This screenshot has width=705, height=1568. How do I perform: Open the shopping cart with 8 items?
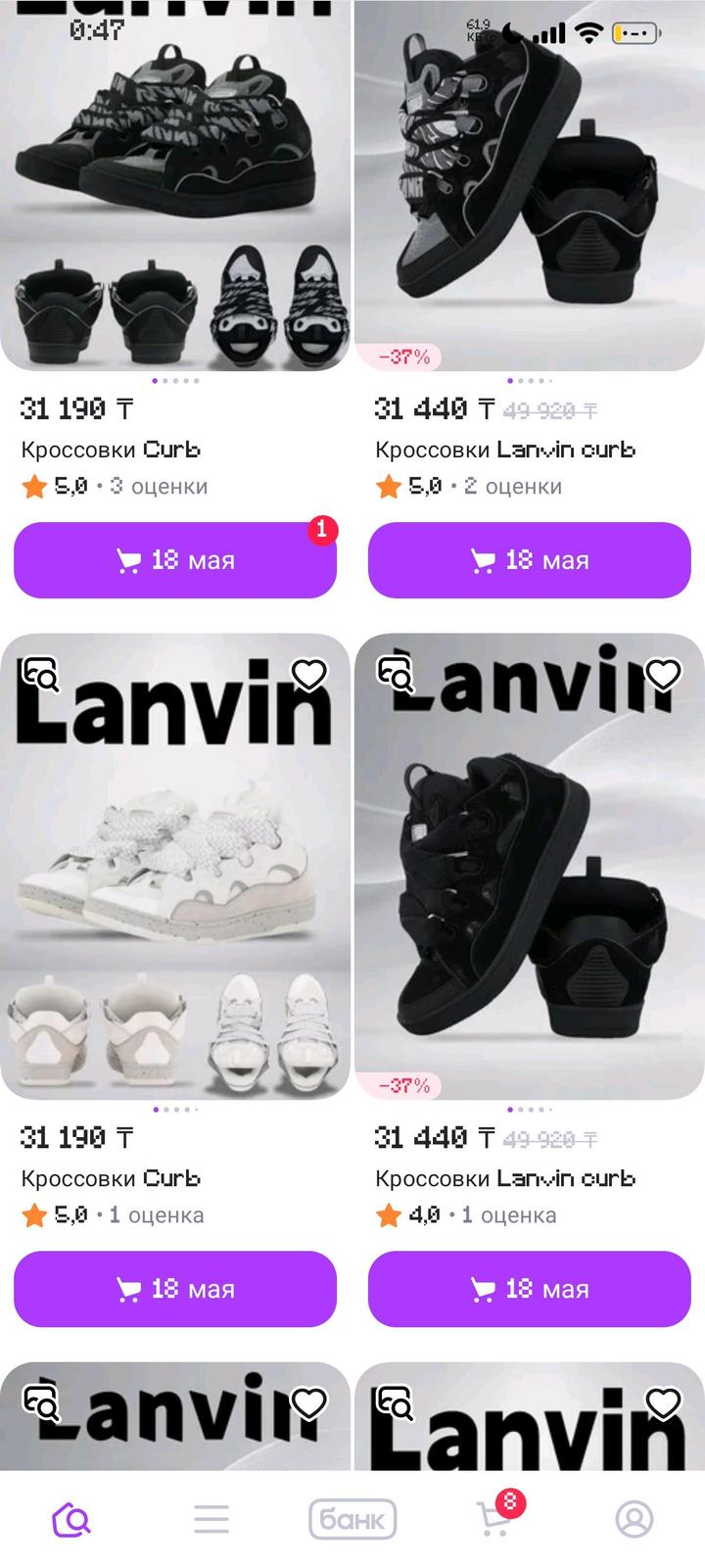(x=494, y=1519)
